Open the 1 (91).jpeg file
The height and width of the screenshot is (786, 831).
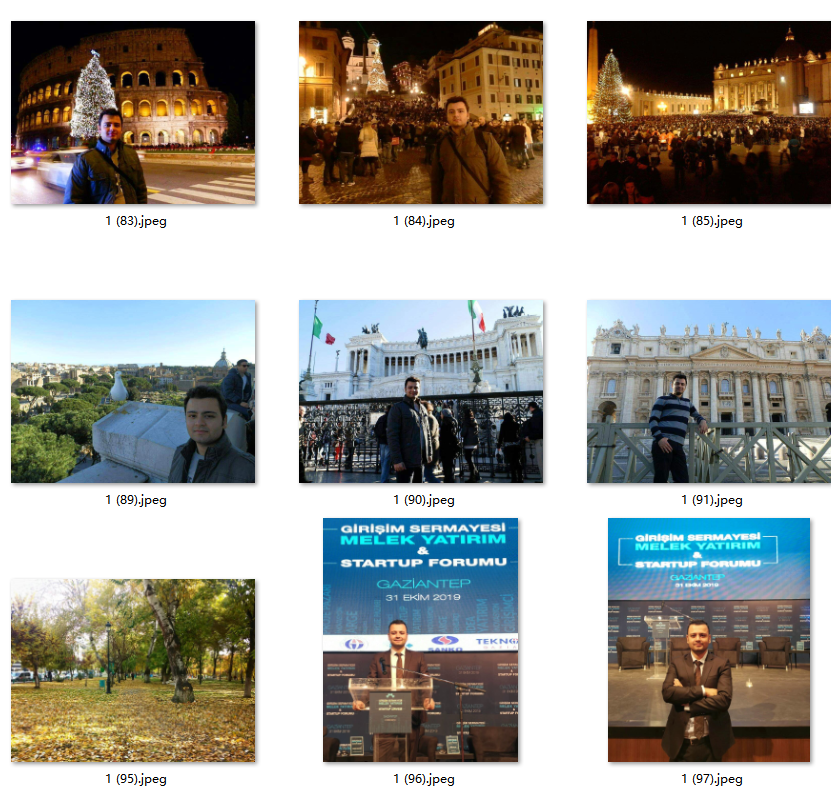click(x=709, y=391)
